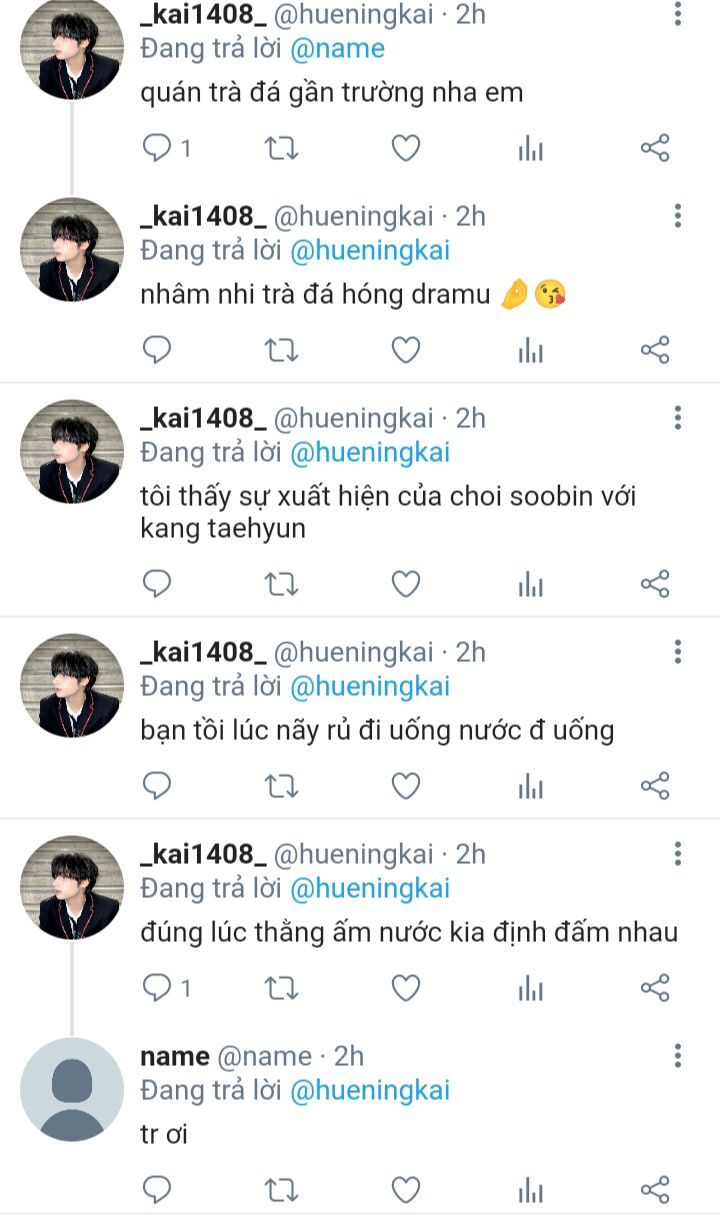Like the 'nhâm nhi trà đá hóng dramu' tweet
The image size is (720, 1222).
pyautogui.click(x=405, y=350)
